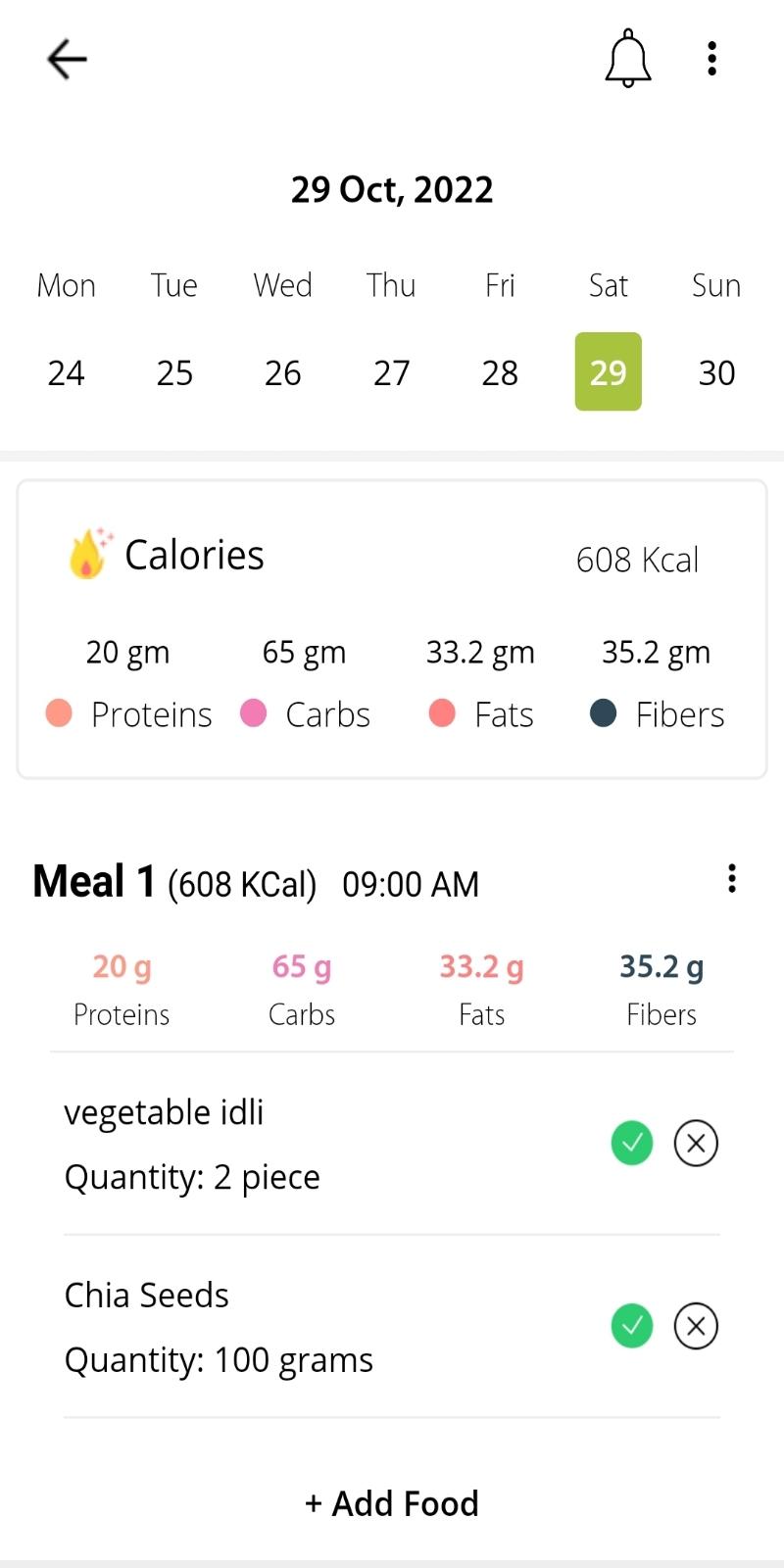Open the notifications bell
The height and width of the screenshot is (1568, 784).
(x=628, y=59)
